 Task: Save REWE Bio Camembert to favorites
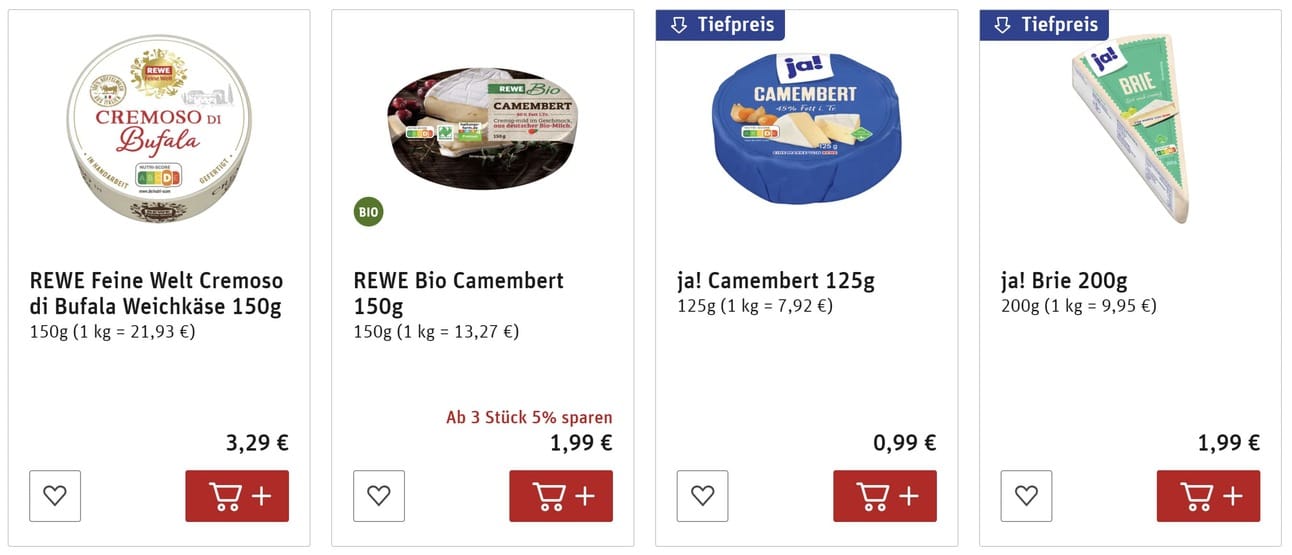pyautogui.click(x=379, y=496)
